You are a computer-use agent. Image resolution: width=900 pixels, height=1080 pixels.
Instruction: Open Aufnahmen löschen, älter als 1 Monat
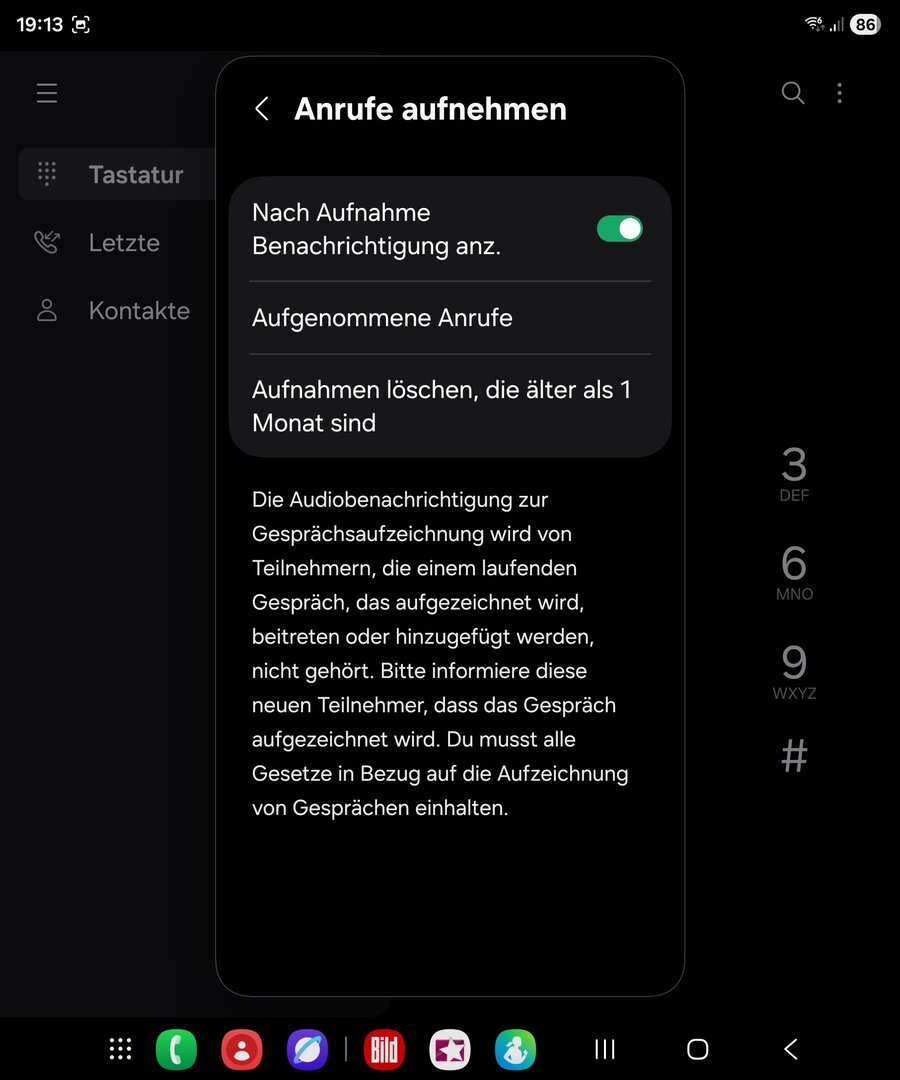[449, 406]
